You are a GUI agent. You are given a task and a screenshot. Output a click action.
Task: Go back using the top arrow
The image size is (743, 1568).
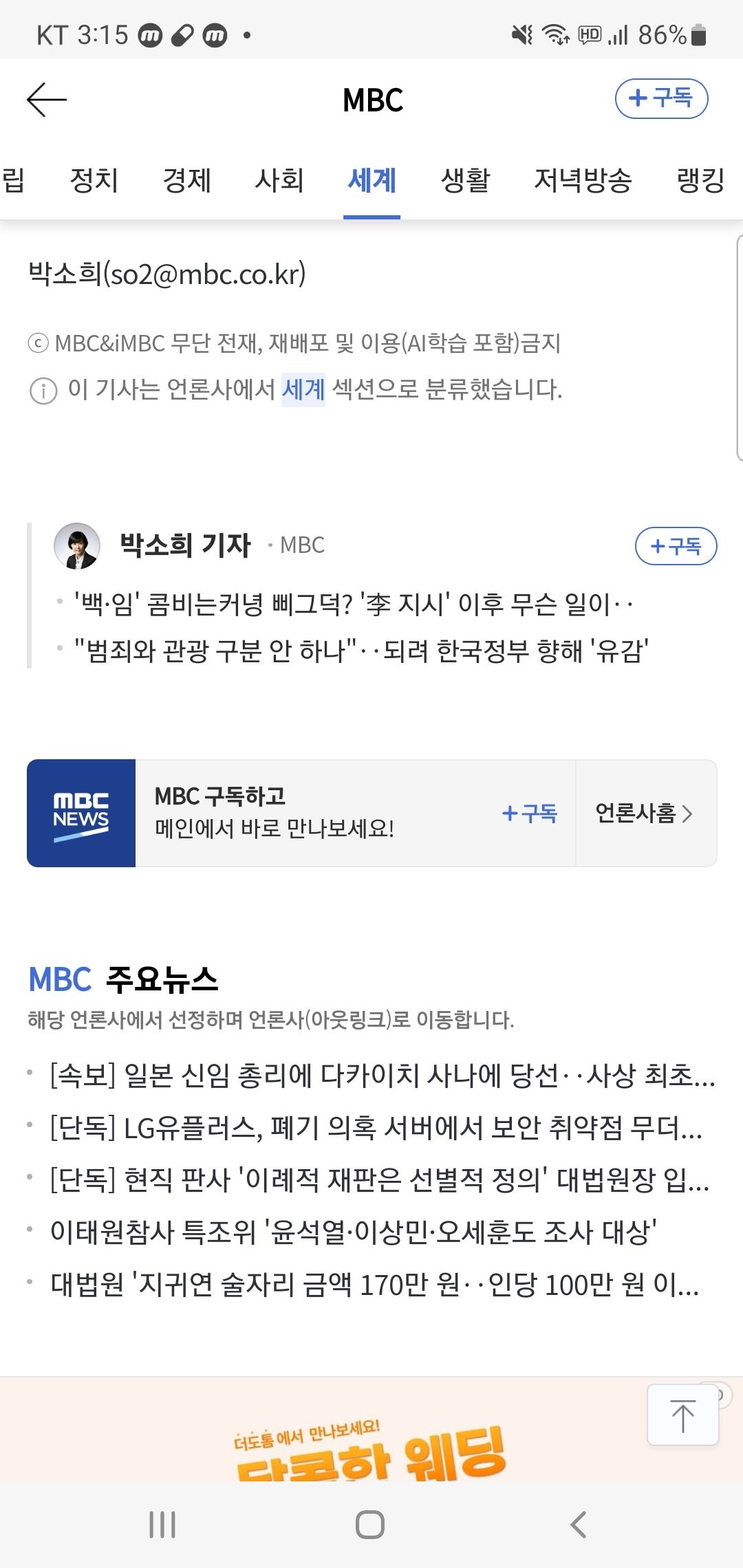(47, 100)
